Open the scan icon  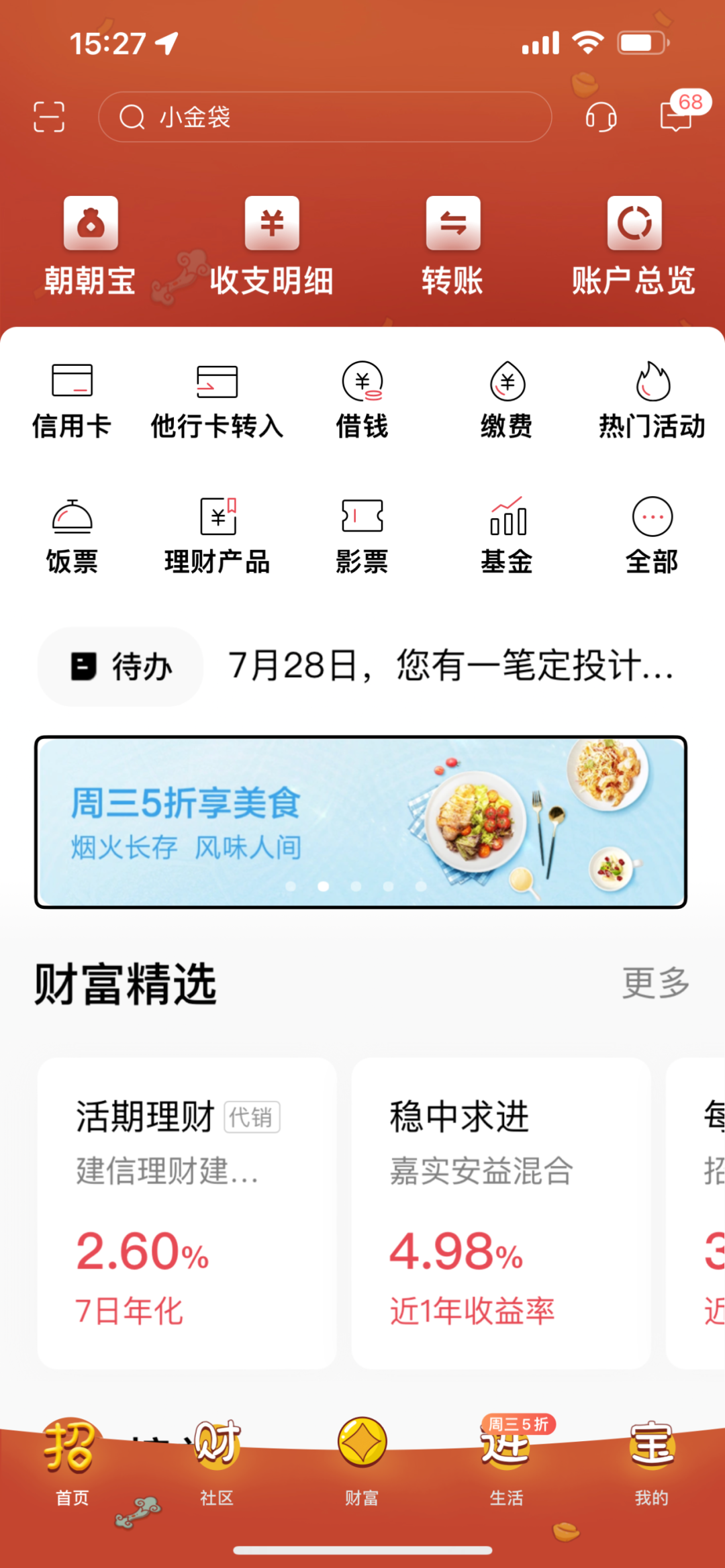coord(49,117)
